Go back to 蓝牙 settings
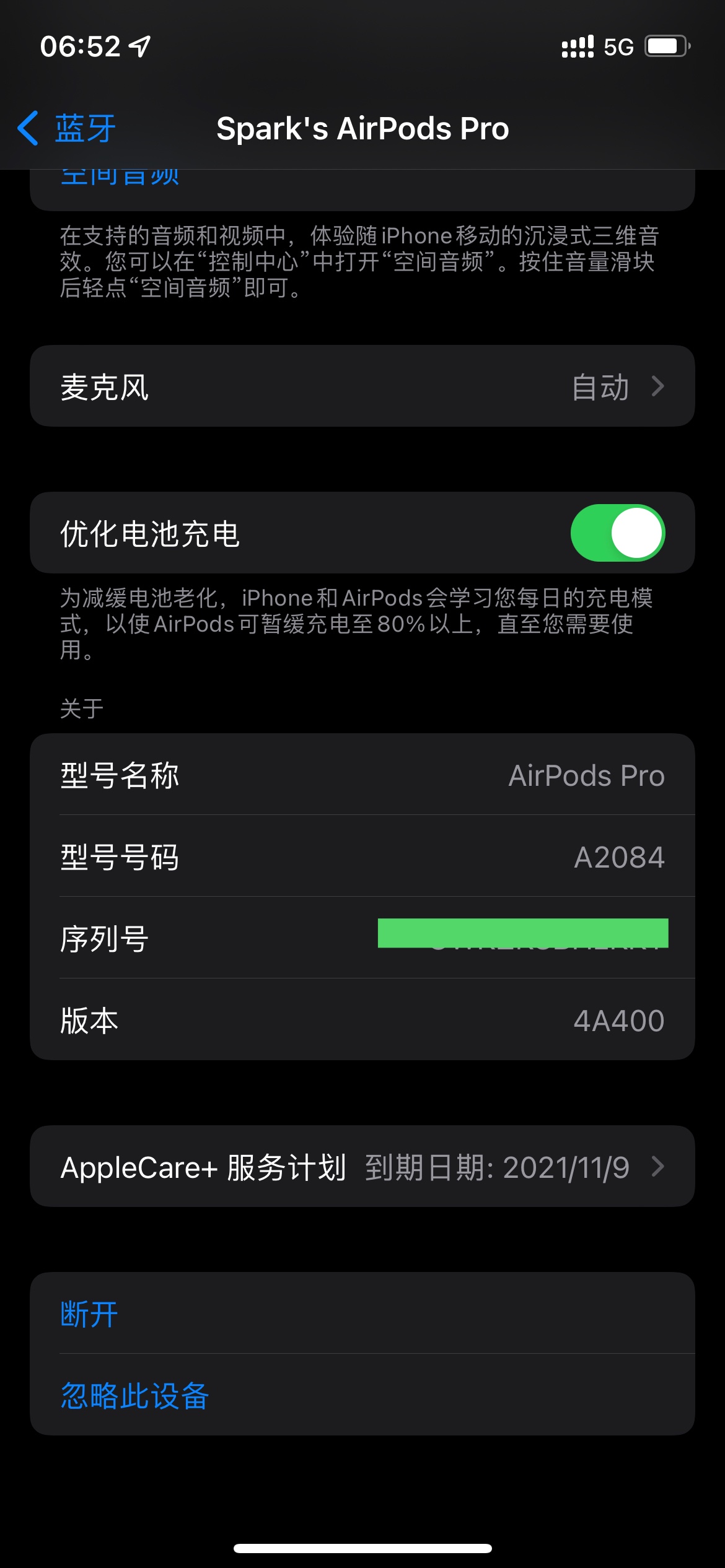Screen dimensions: 725x1568 (67, 129)
